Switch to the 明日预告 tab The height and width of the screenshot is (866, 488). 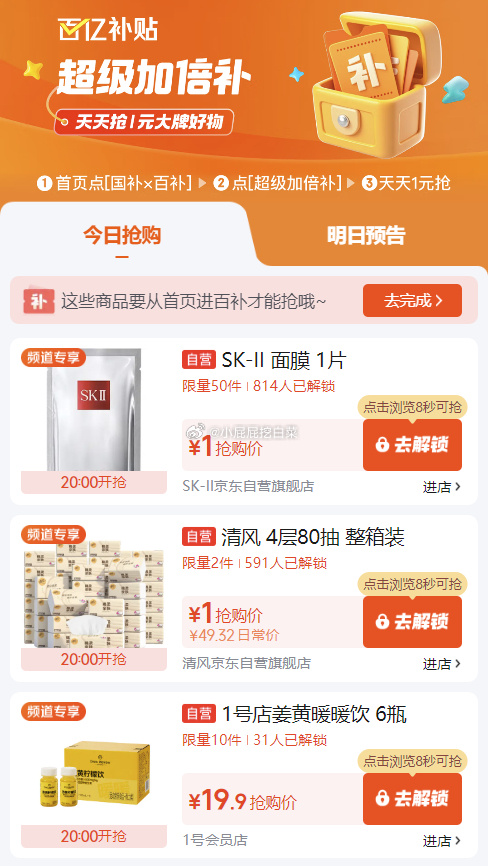(366, 235)
